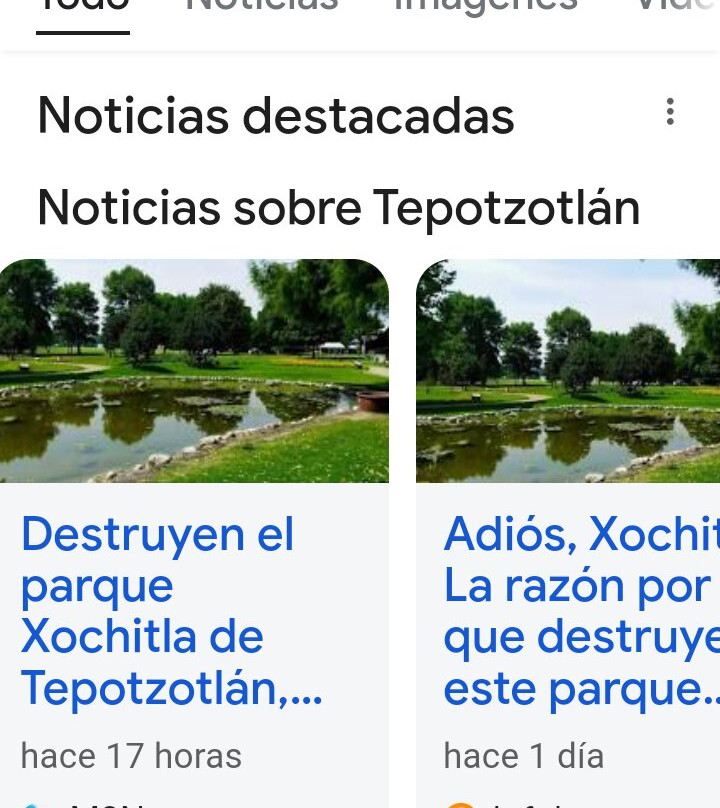Click the 'Noticias destacadas' heading

point(275,115)
